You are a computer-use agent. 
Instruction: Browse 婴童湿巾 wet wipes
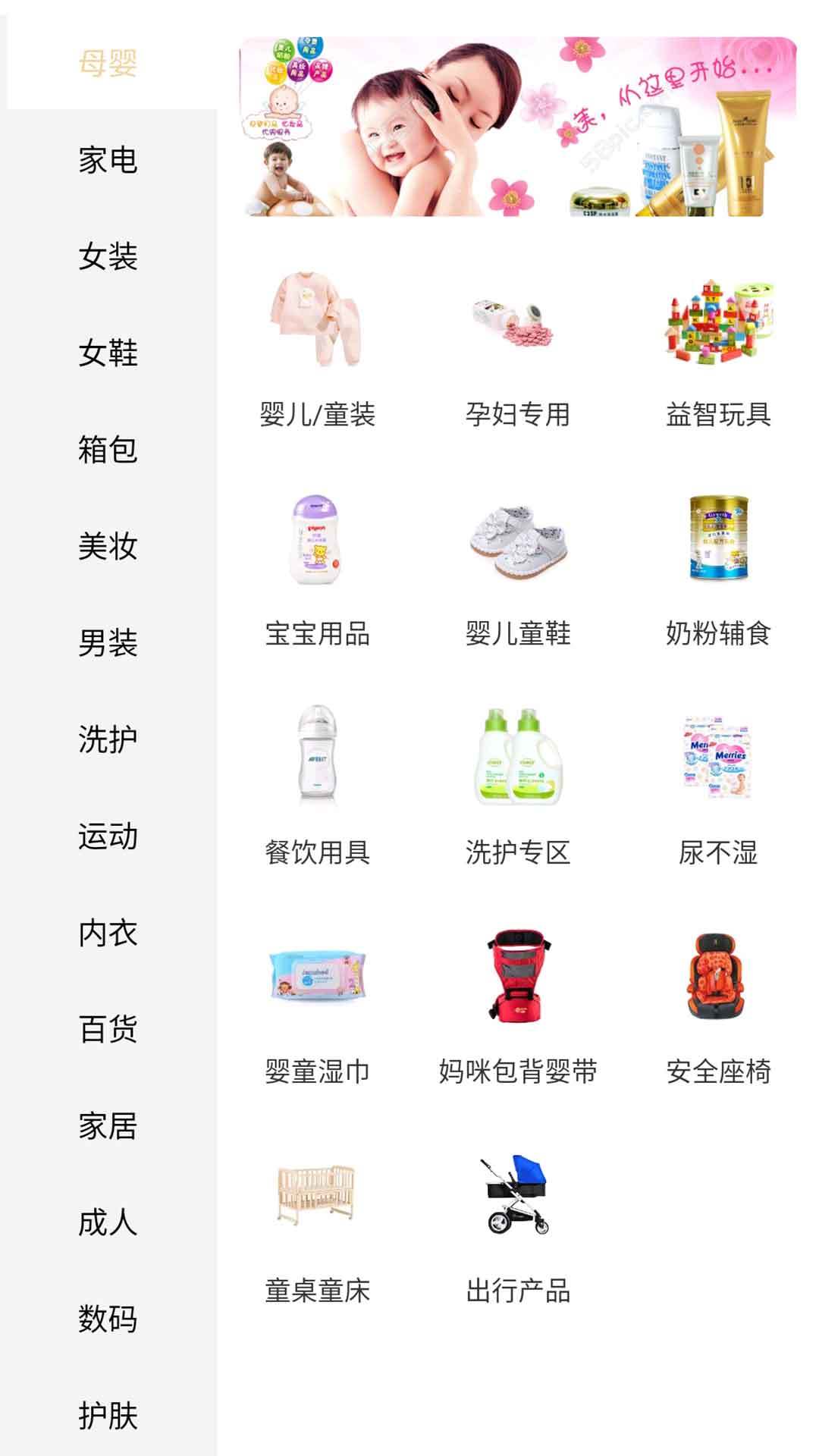(317, 1007)
